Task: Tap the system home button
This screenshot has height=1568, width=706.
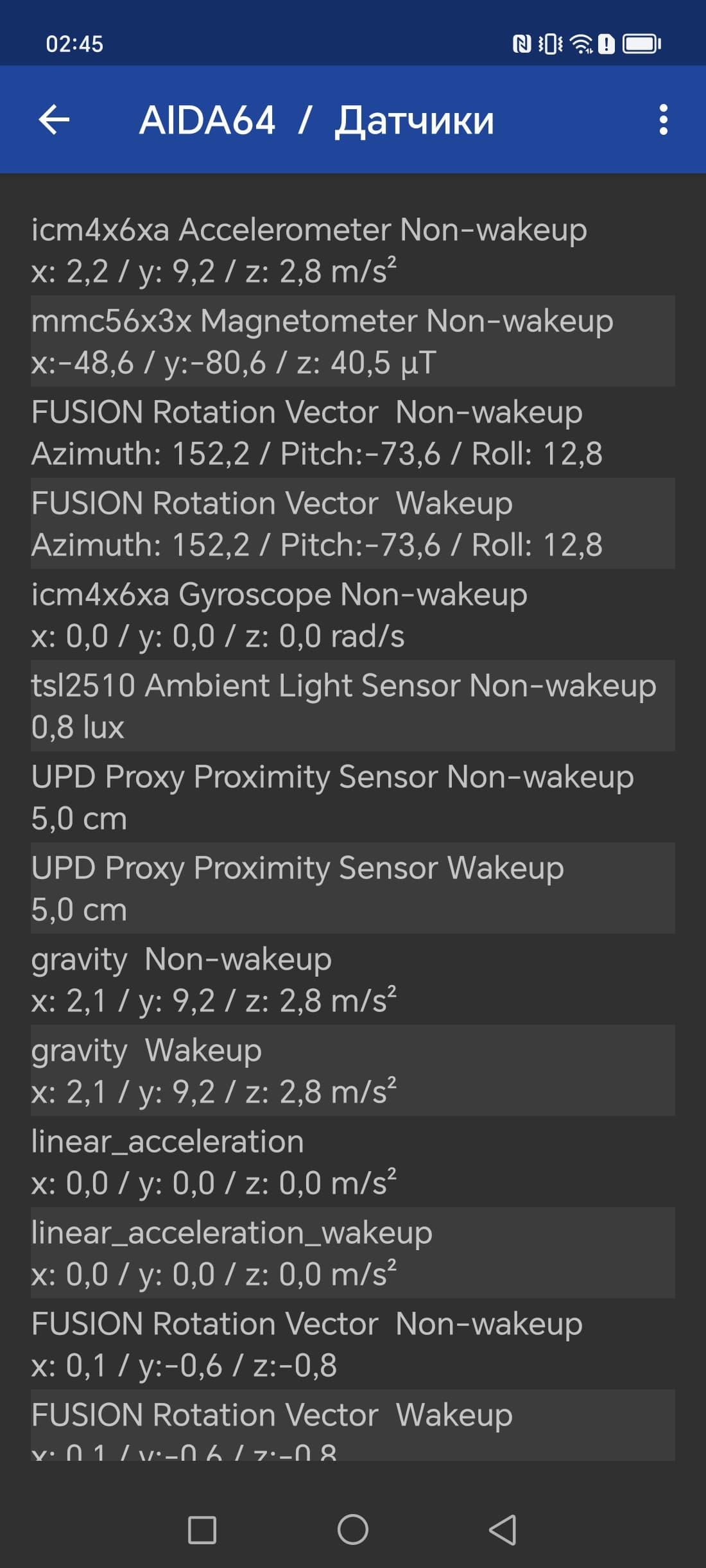Action: tap(353, 1529)
